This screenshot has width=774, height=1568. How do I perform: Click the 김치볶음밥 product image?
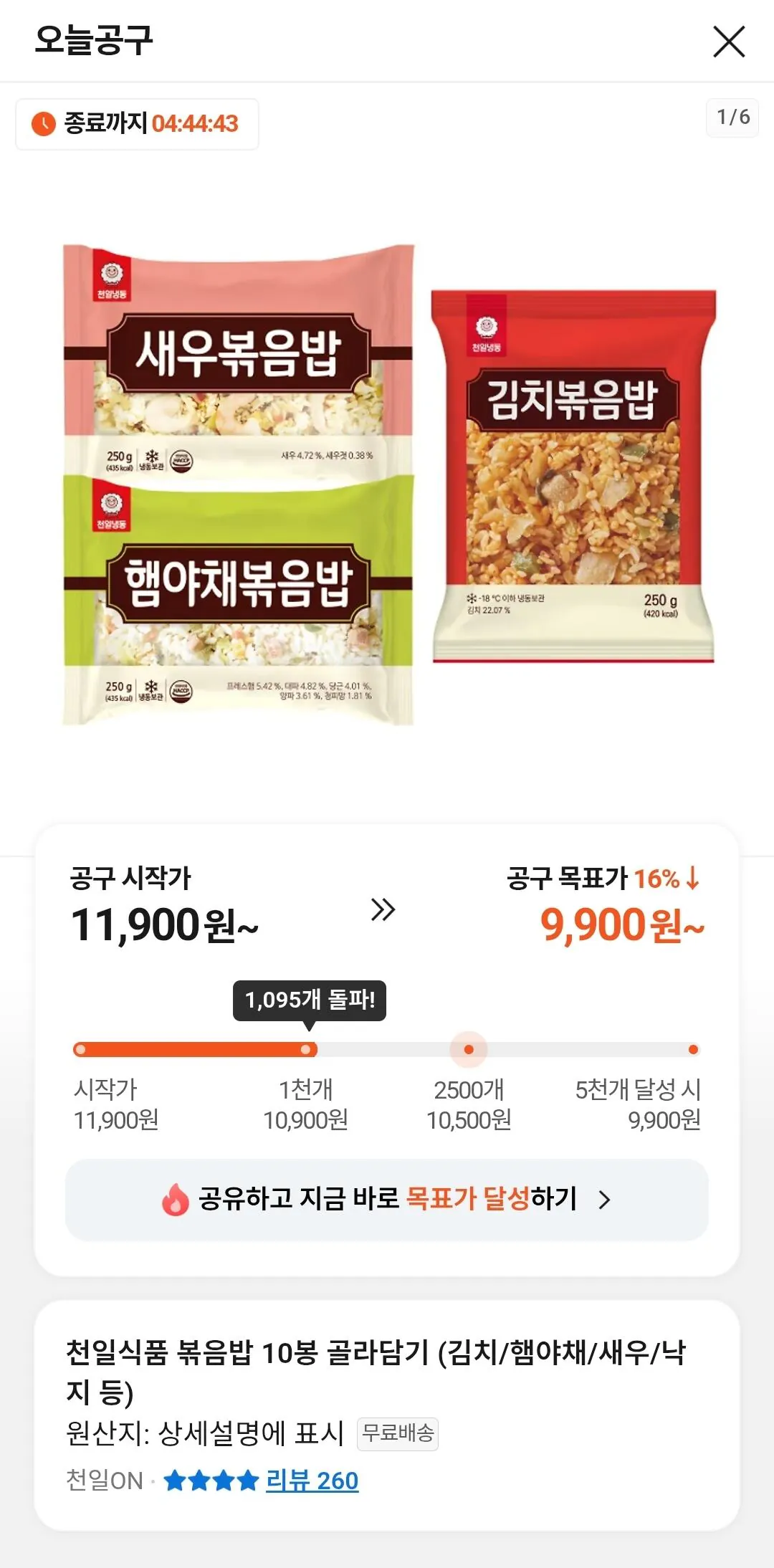tap(573, 477)
